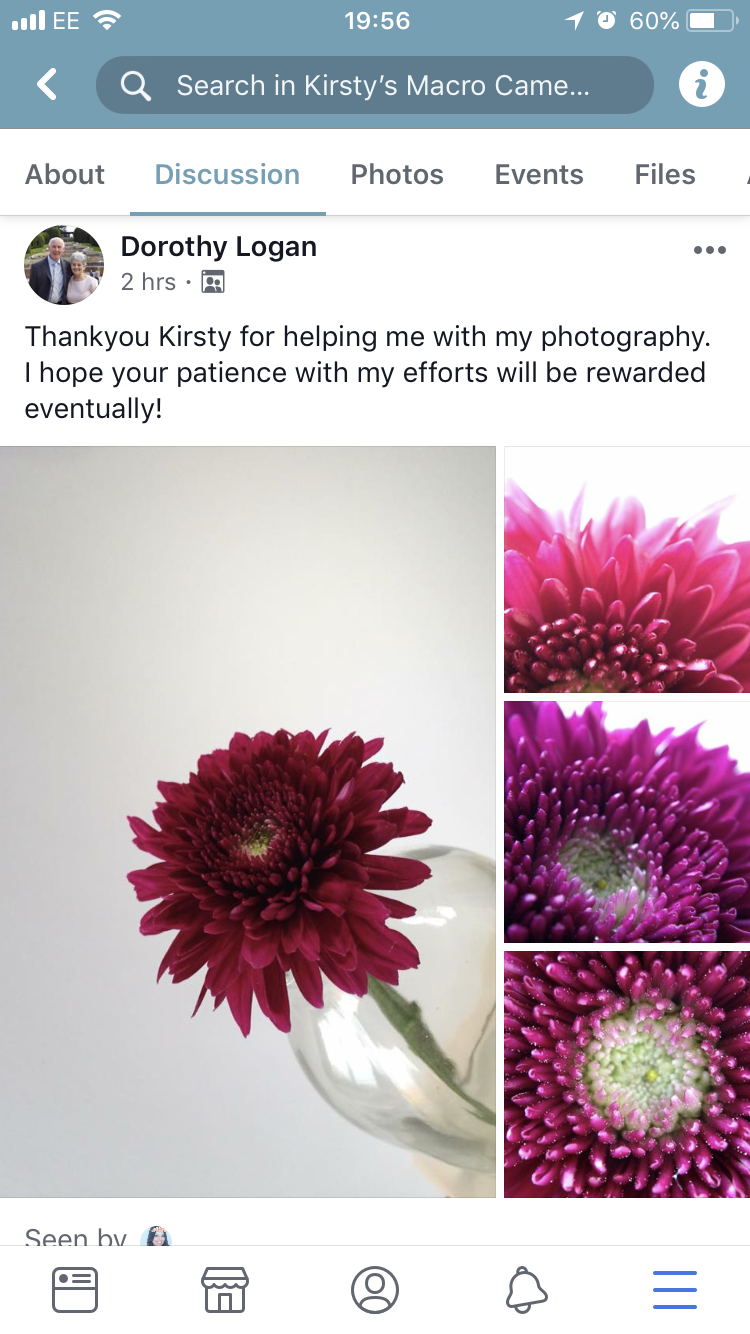Switch to the About tab
The width and height of the screenshot is (750, 1334).
65,174
